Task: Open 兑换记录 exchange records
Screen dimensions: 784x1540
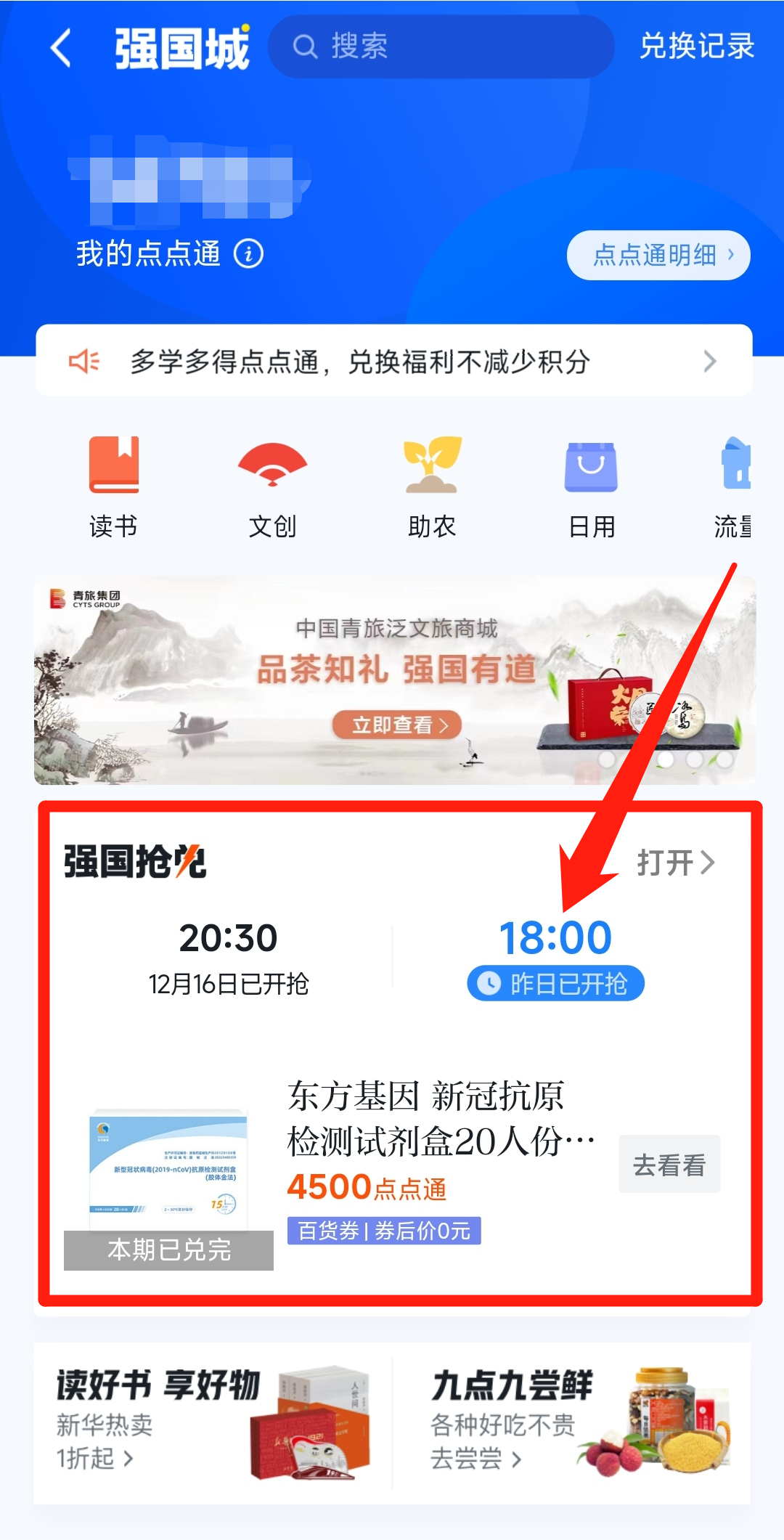Action: point(695,46)
